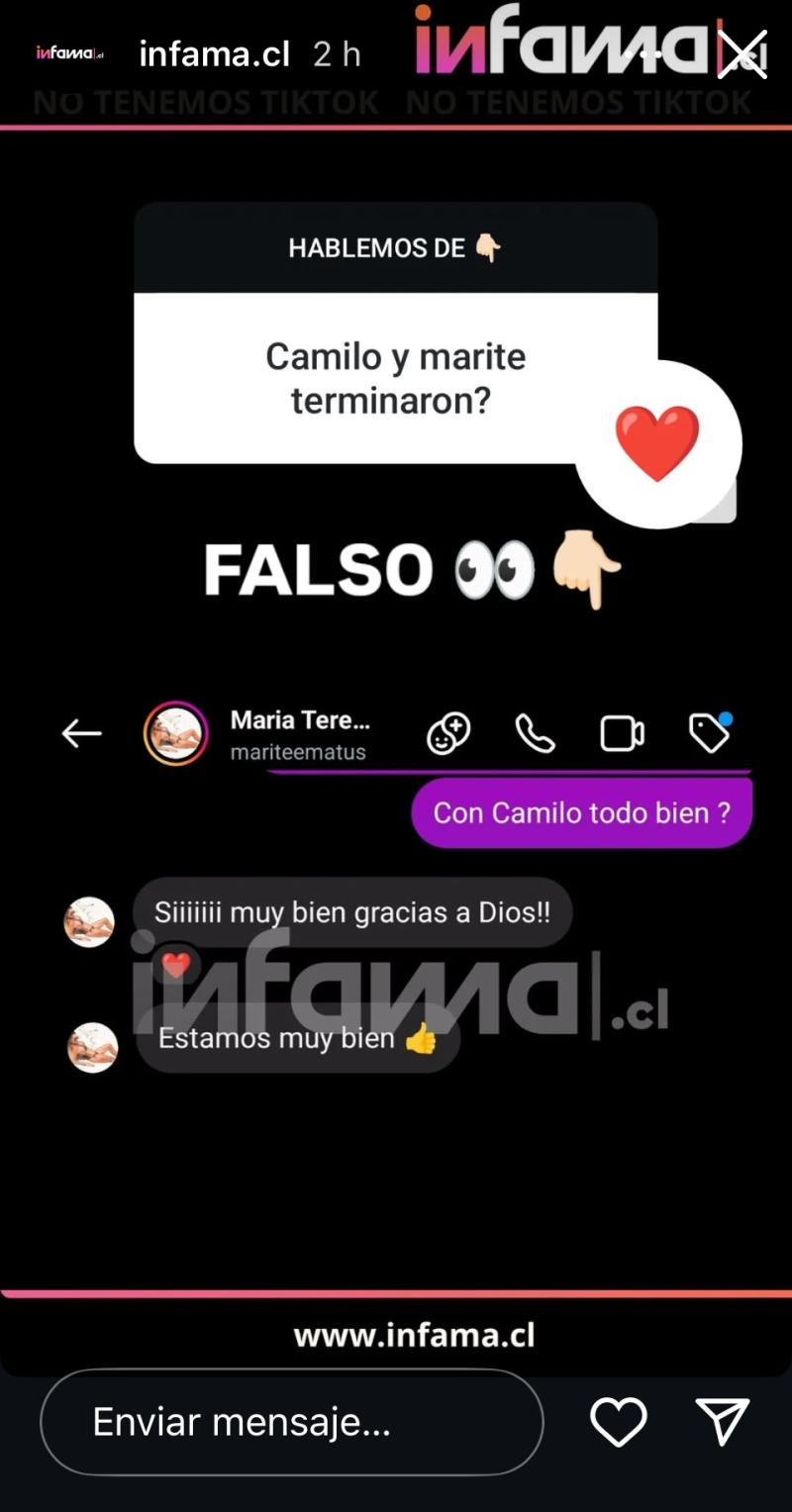
Task: Tap the pointing-down emoji below FALSO
Action: click(x=584, y=569)
